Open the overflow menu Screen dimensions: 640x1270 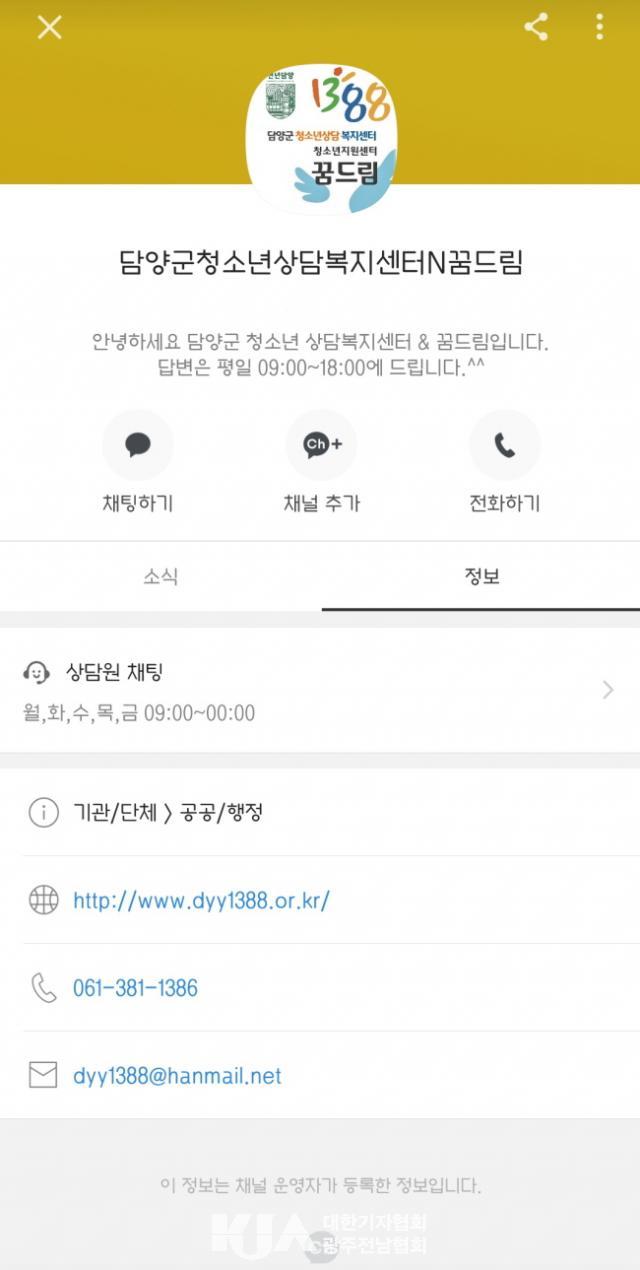(x=599, y=27)
